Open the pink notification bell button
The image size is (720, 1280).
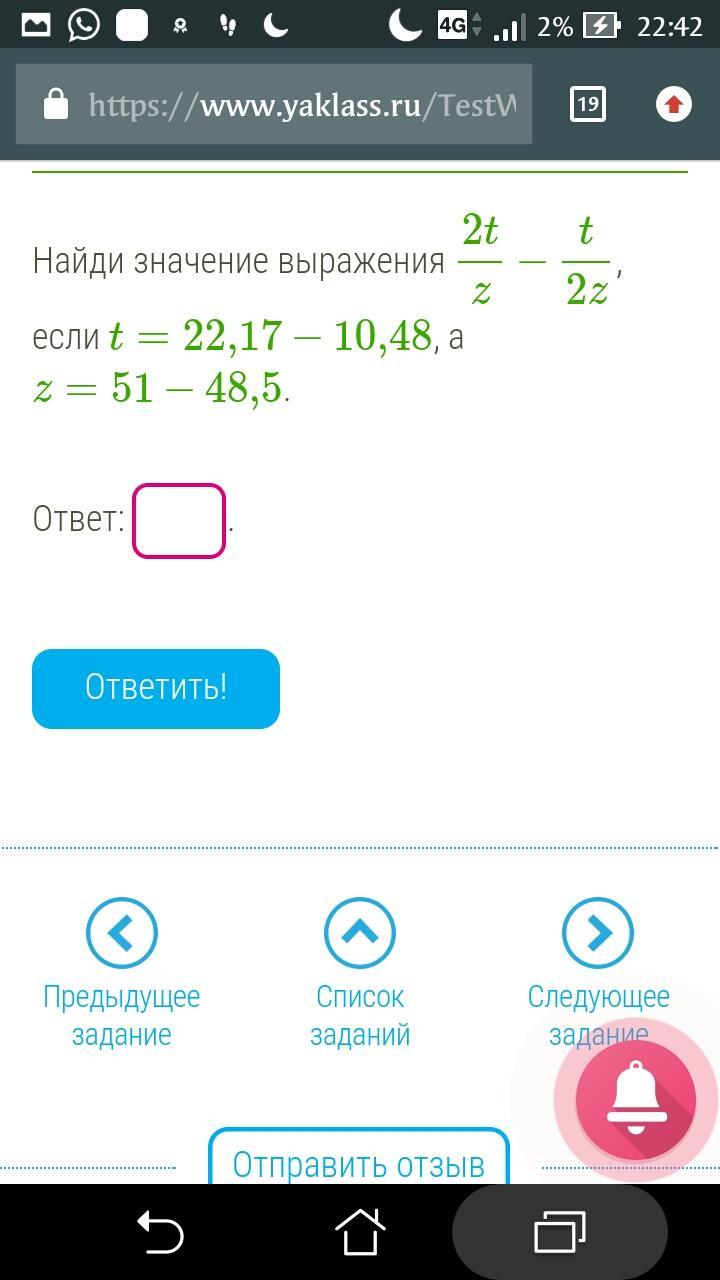636,1099
